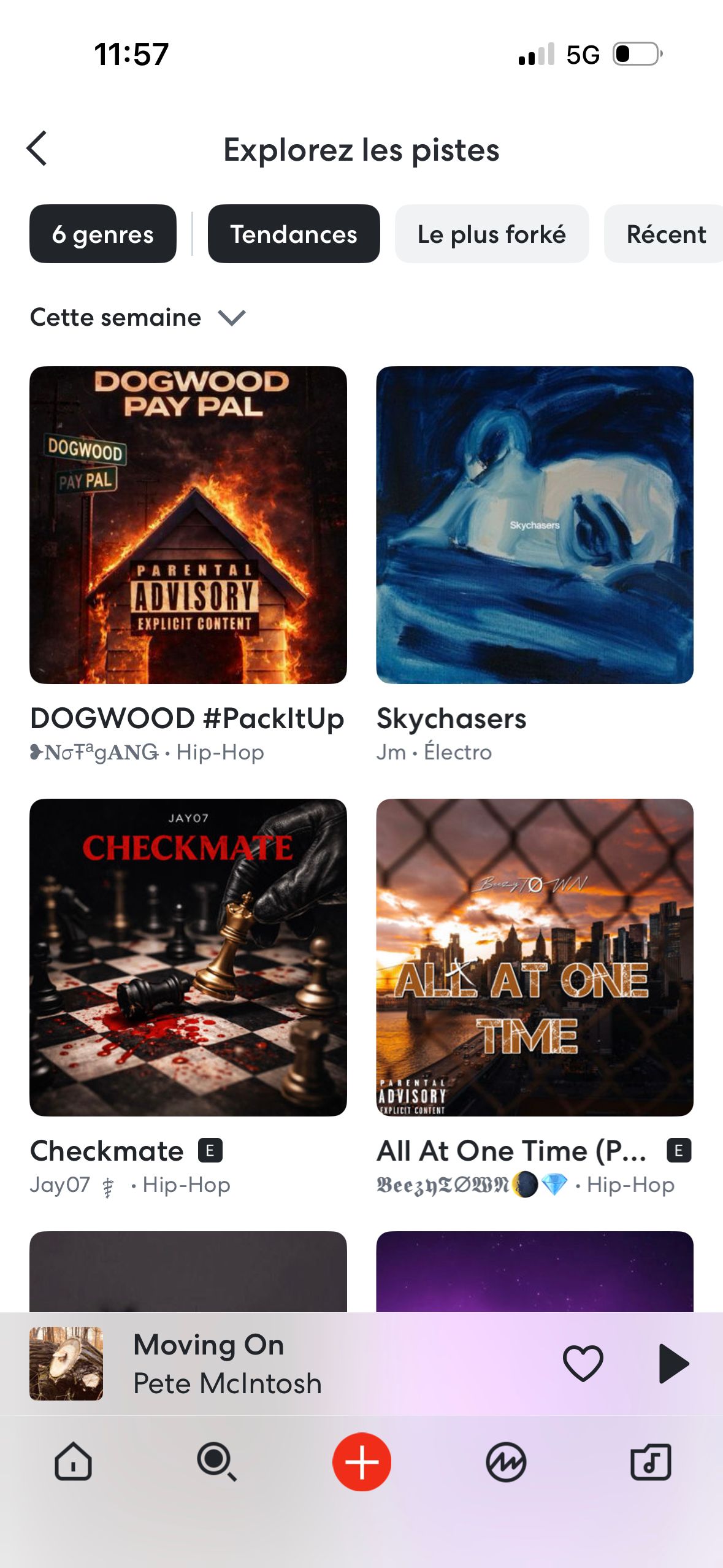Screen dimensions: 723x1568
Task: Enable the Le plus forké filter
Action: [x=492, y=234]
